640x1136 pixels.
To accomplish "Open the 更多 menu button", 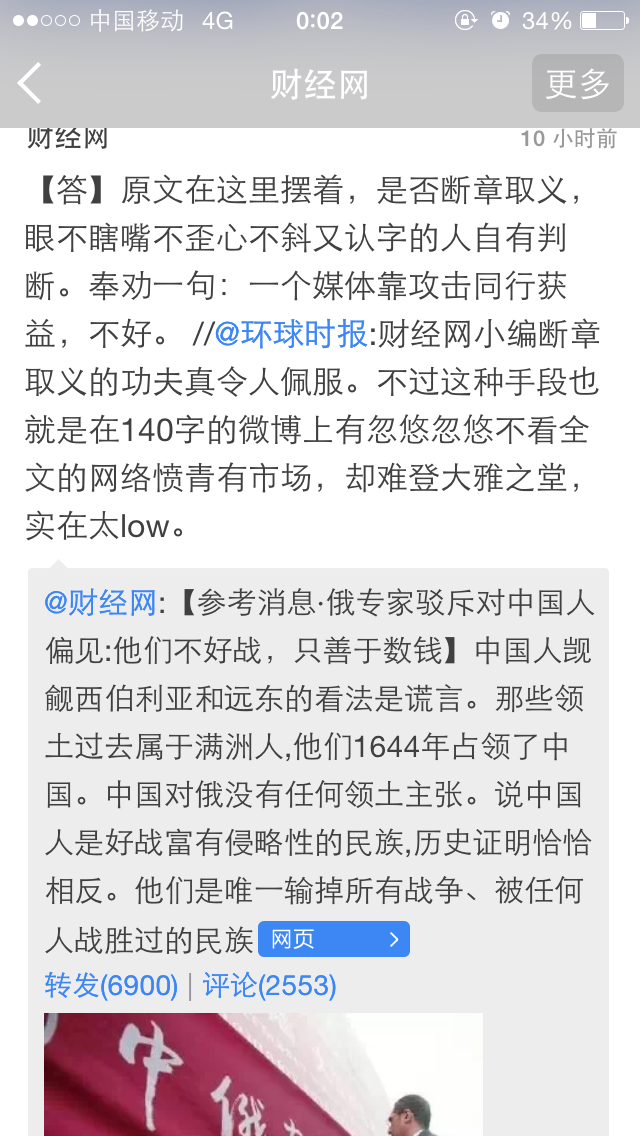I will 577,84.
